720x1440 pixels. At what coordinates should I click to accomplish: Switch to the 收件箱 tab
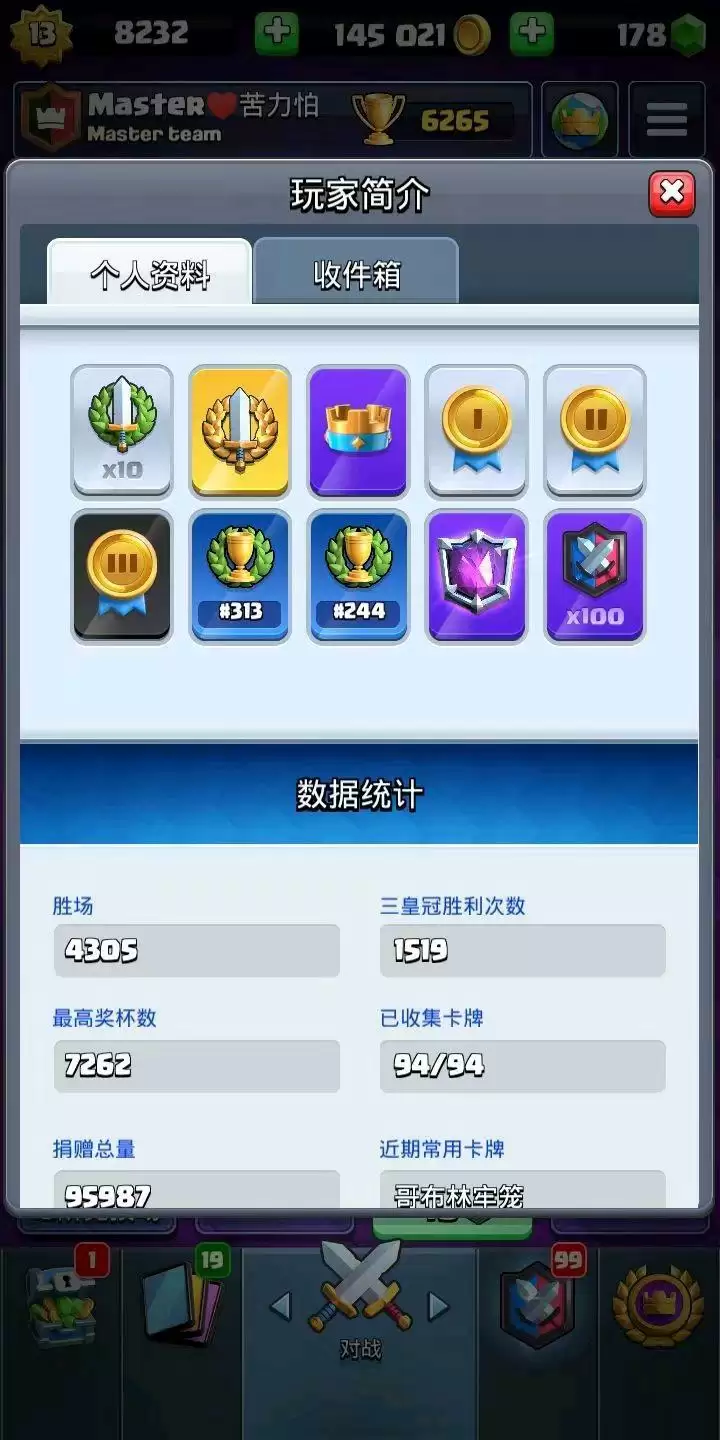[x=356, y=272]
